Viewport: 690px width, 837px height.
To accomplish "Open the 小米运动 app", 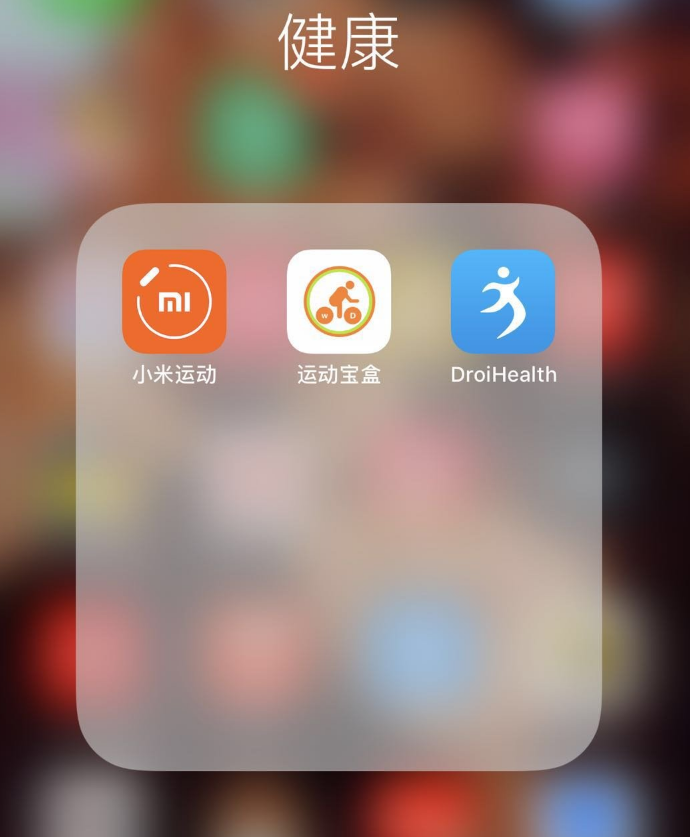I will tap(174, 301).
